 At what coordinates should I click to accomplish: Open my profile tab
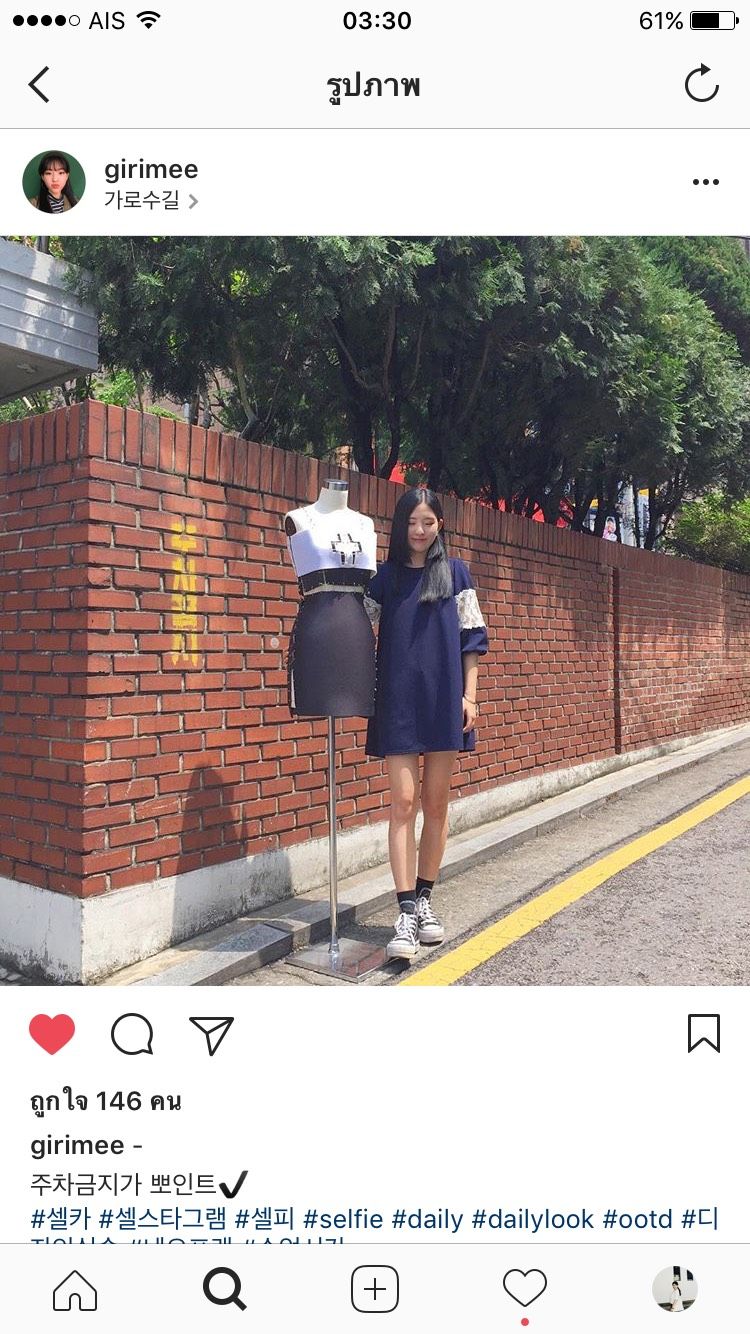(675, 1289)
